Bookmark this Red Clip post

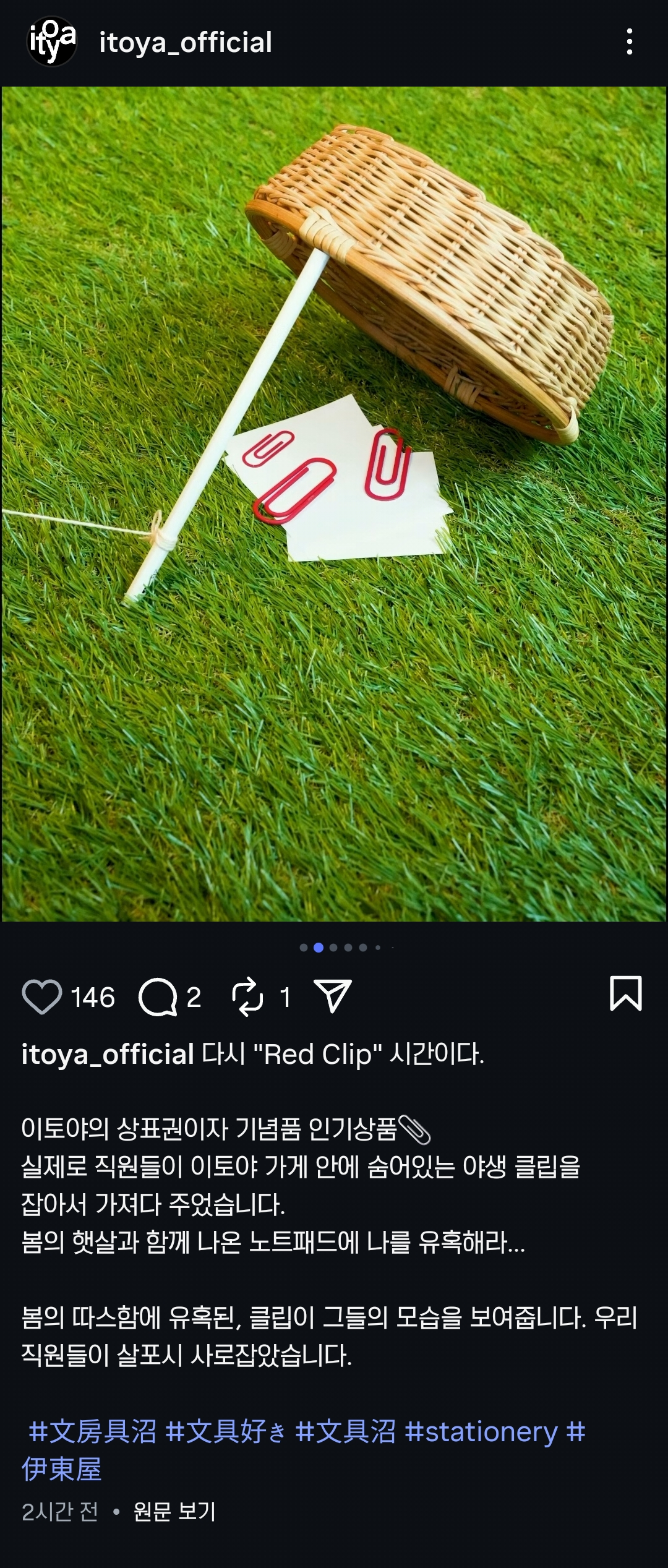[625, 994]
